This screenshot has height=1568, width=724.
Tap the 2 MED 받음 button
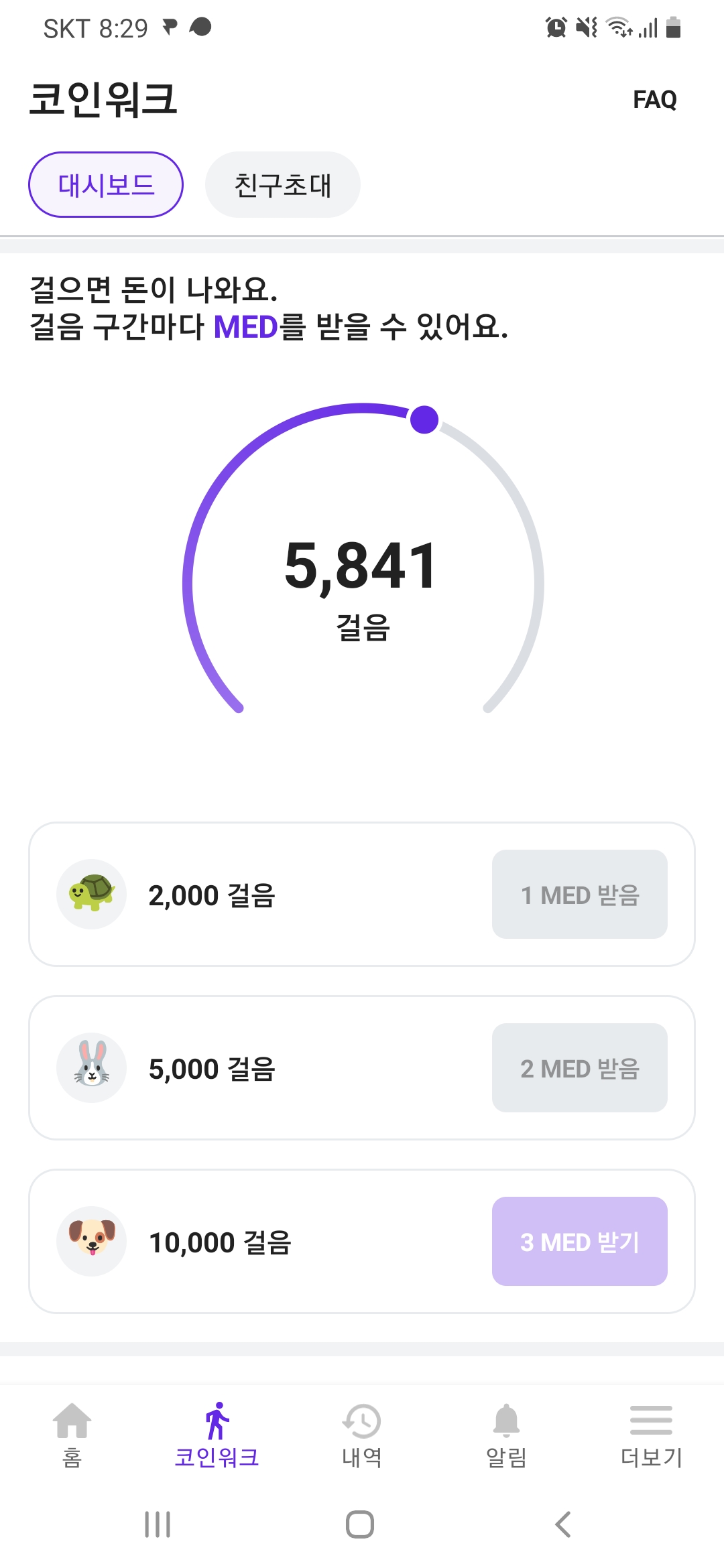[x=580, y=1068]
